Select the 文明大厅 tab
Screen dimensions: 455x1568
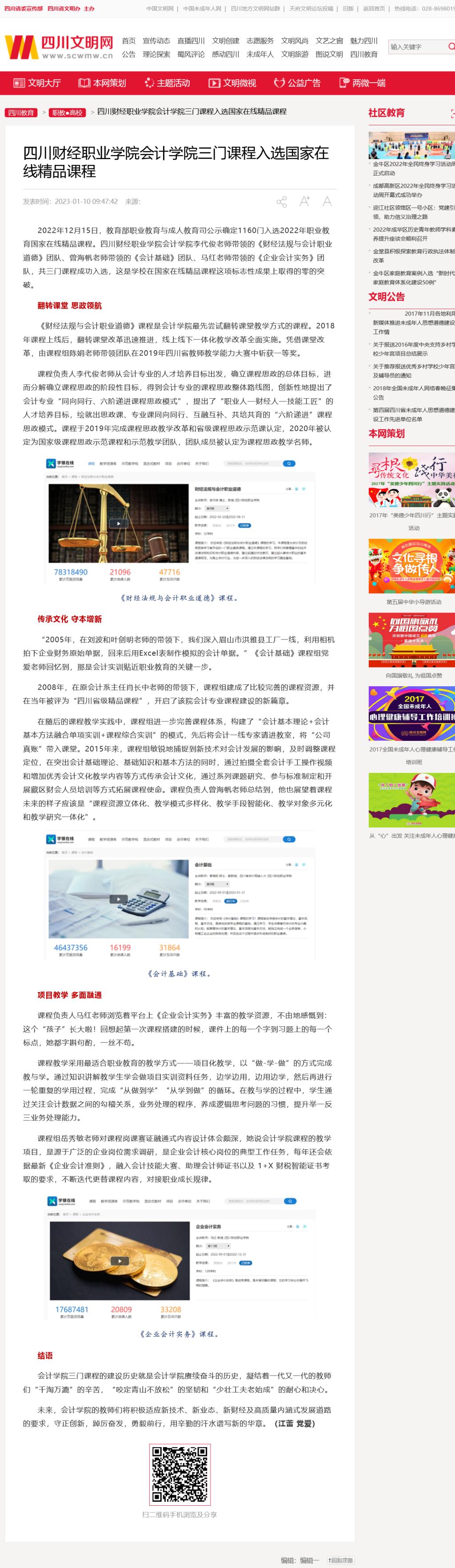tap(37, 83)
